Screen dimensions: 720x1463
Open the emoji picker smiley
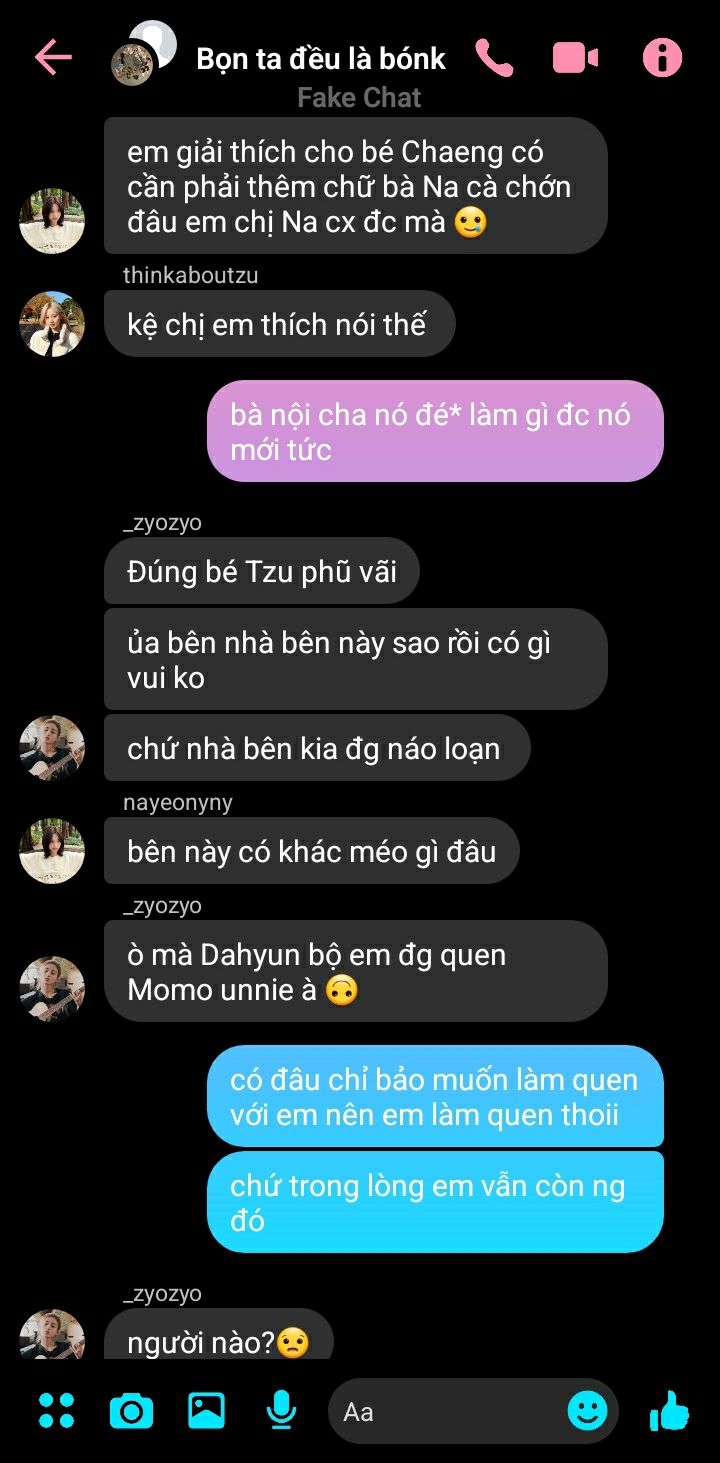587,1411
